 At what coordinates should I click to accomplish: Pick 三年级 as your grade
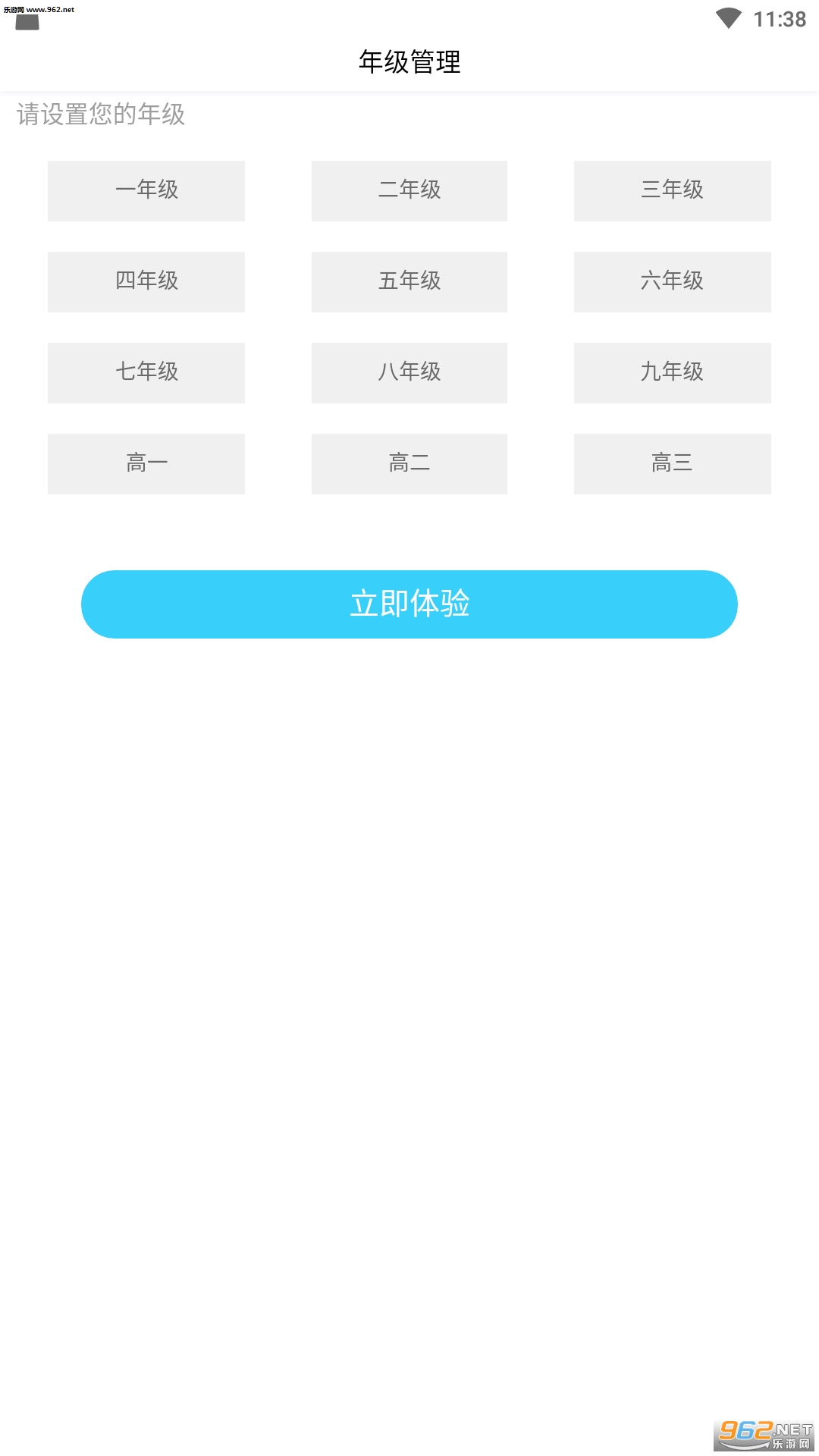pos(673,191)
